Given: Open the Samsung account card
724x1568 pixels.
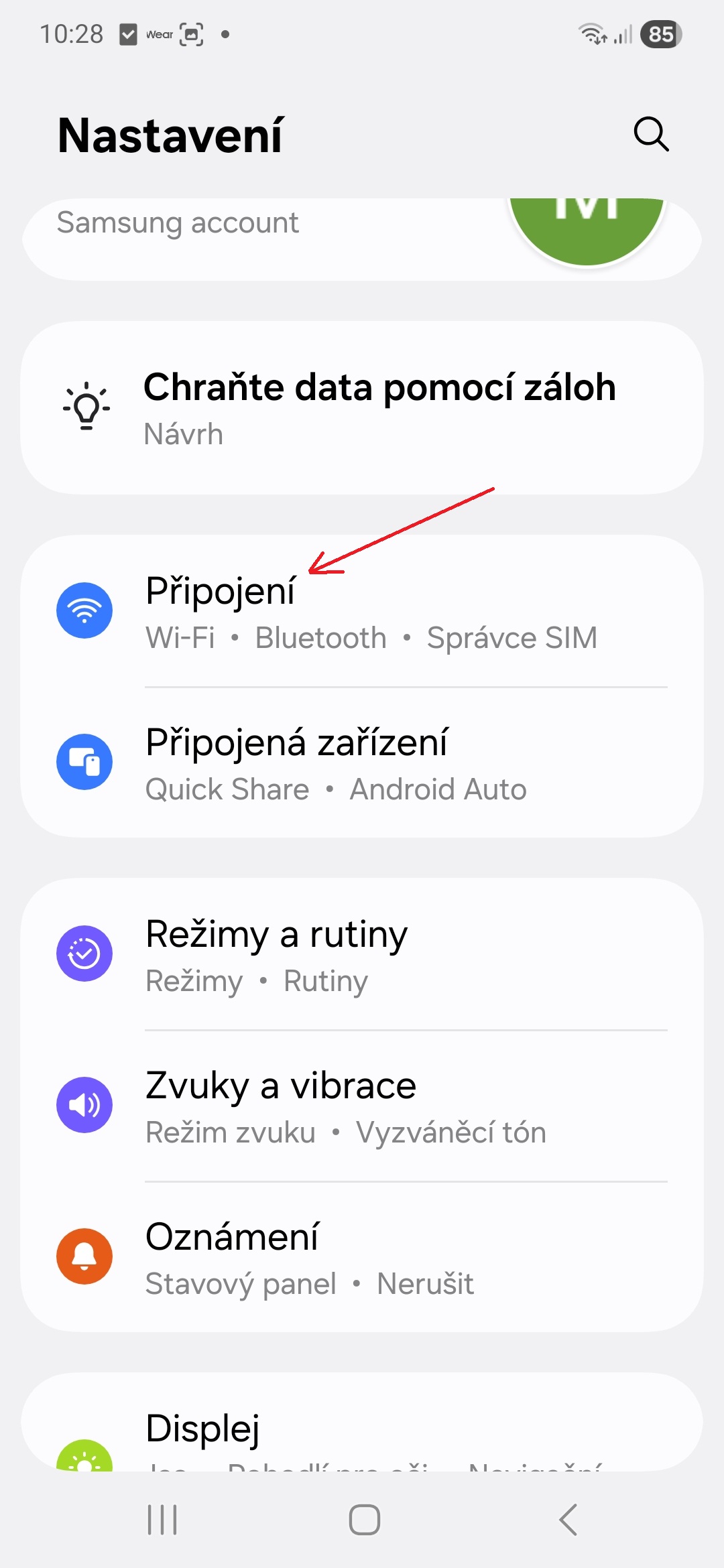Looking at the screenshot, I should pos(268,235).
